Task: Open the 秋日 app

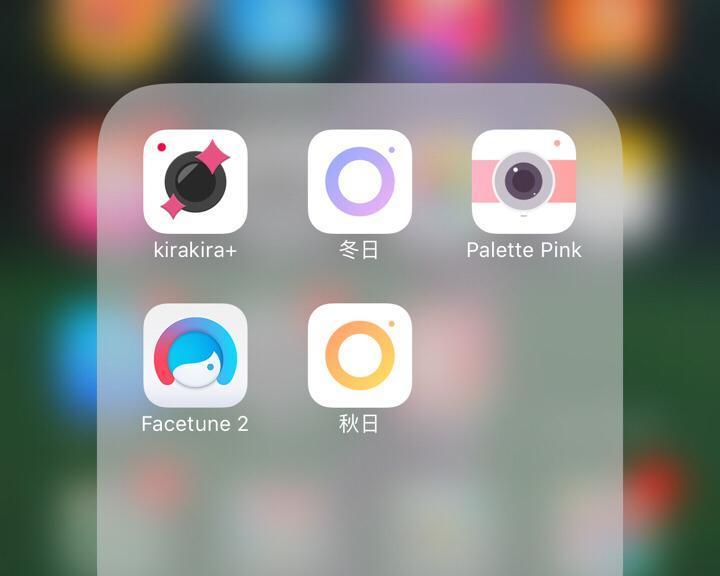Action: point(359,355)
